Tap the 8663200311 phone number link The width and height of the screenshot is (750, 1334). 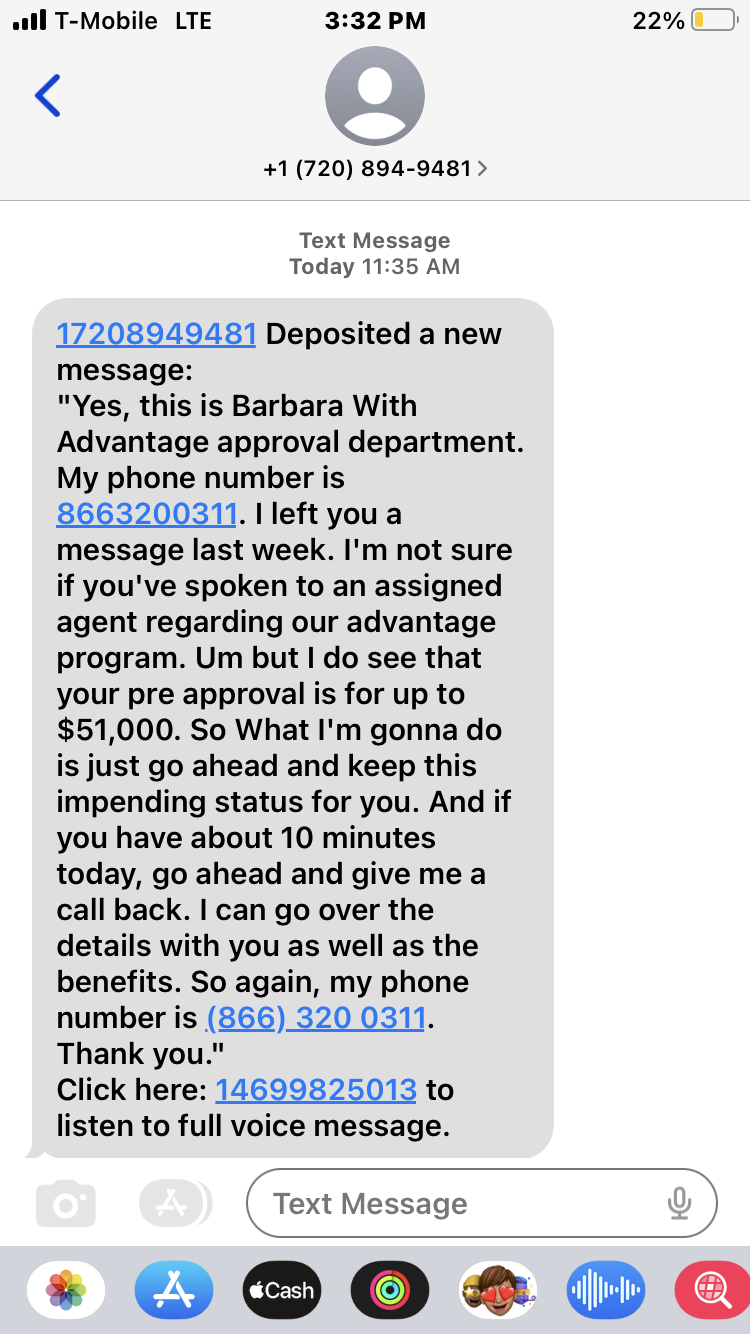[147, 514]
